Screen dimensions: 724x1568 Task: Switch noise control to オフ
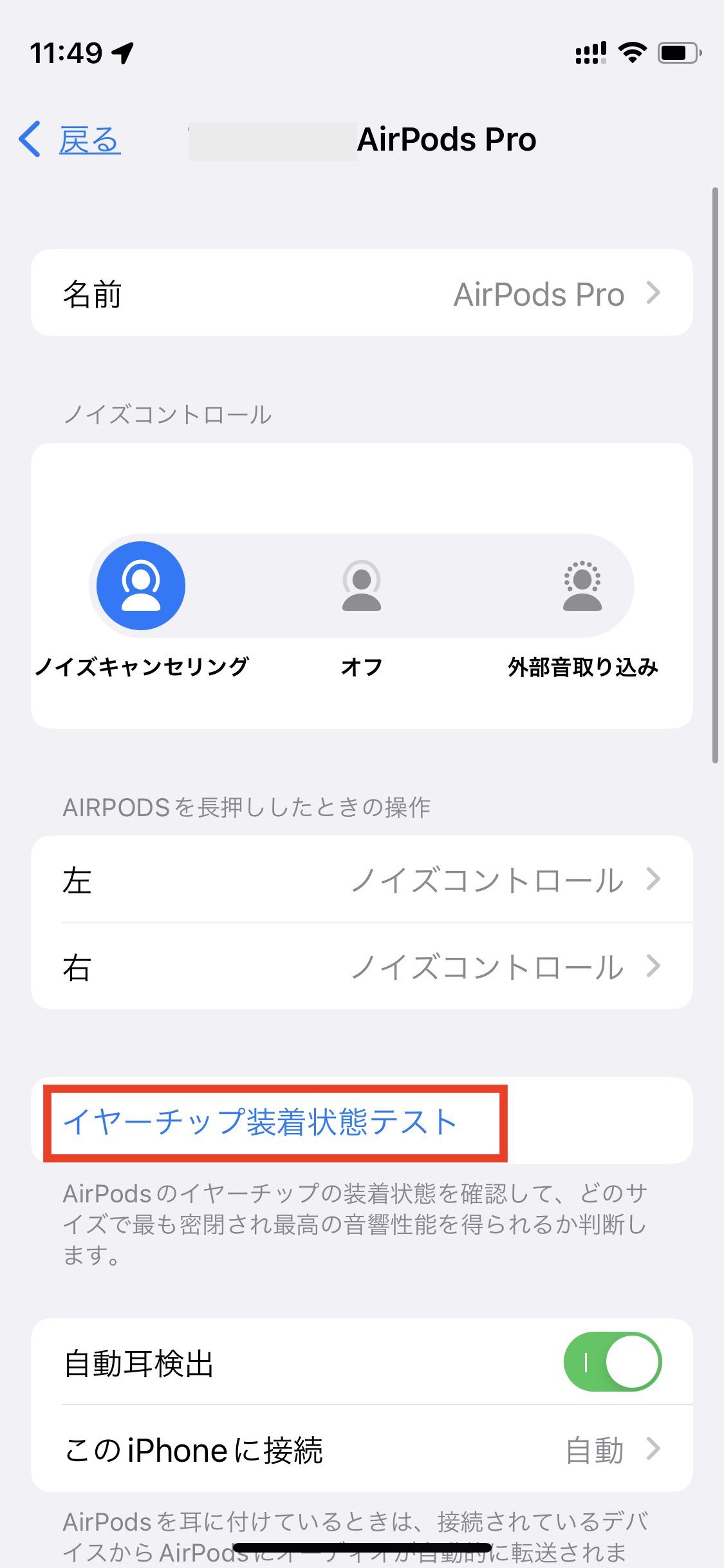362,586
